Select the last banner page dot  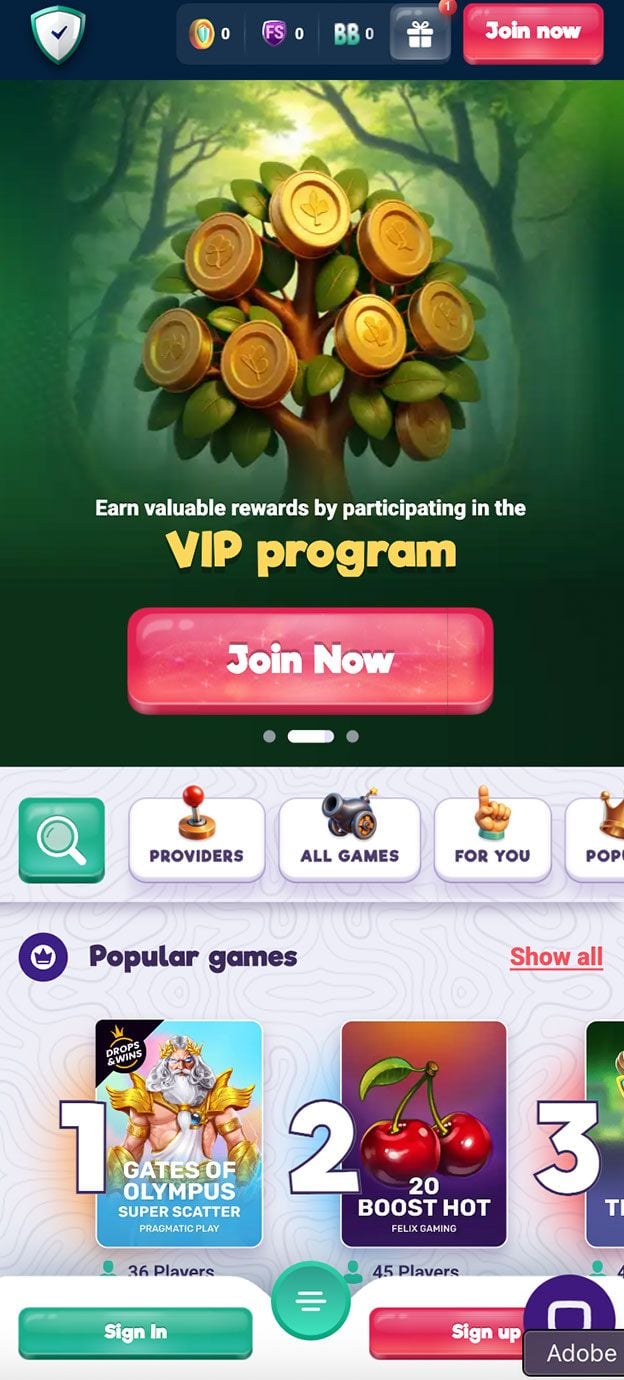click(352, 736)
